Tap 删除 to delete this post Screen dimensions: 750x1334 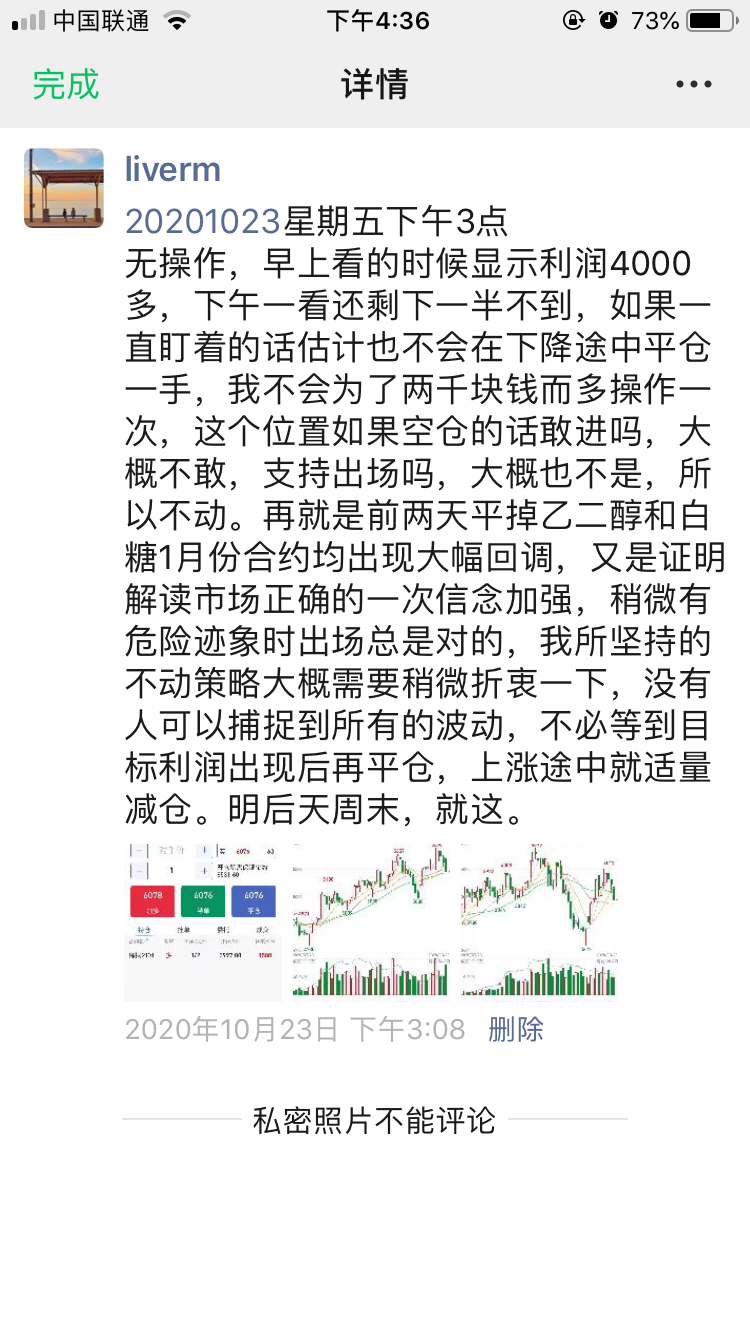coord(515,1029)
